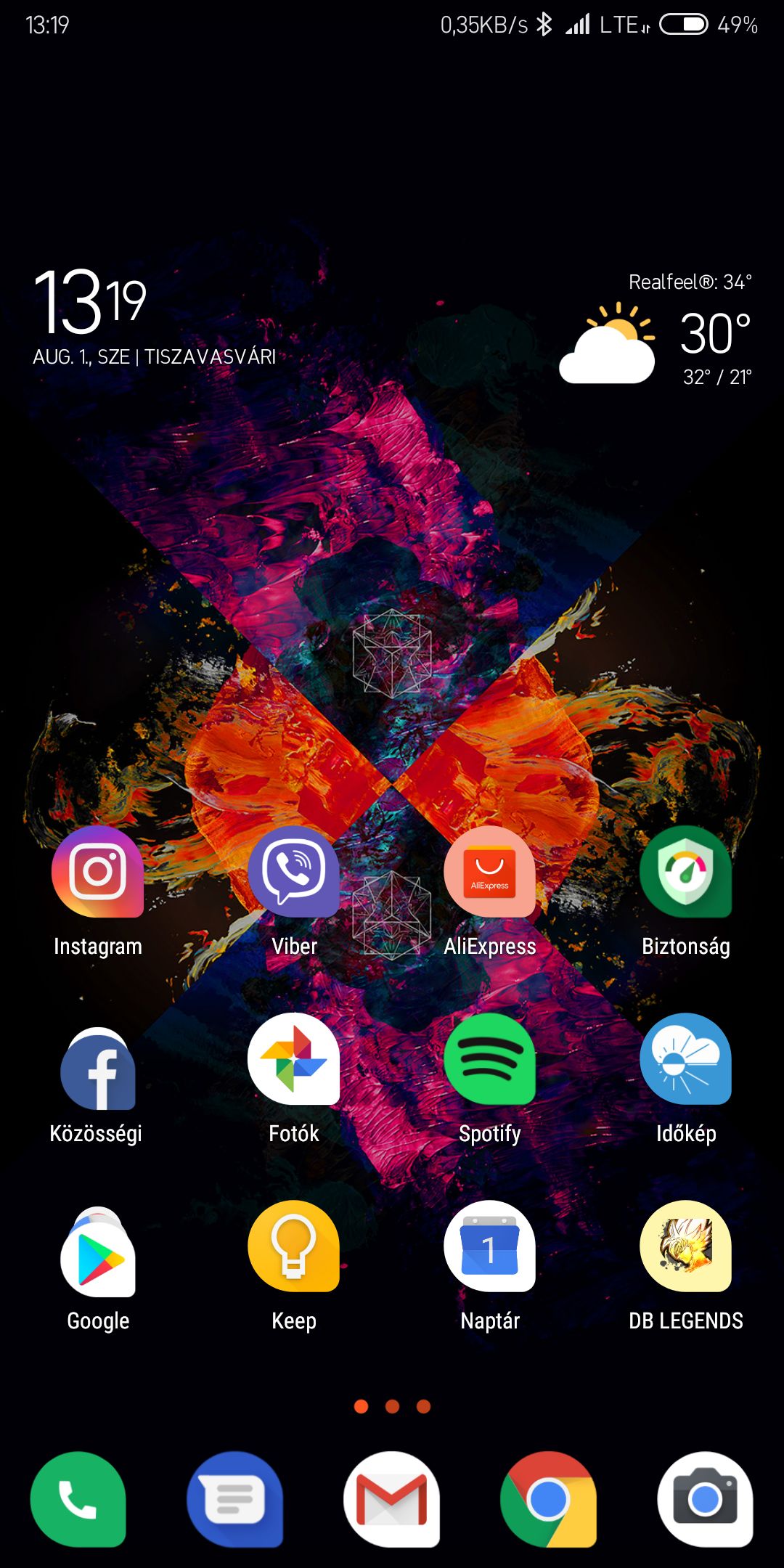
Task: Launch DB LEGENDS game
Action: (686, 1246)
